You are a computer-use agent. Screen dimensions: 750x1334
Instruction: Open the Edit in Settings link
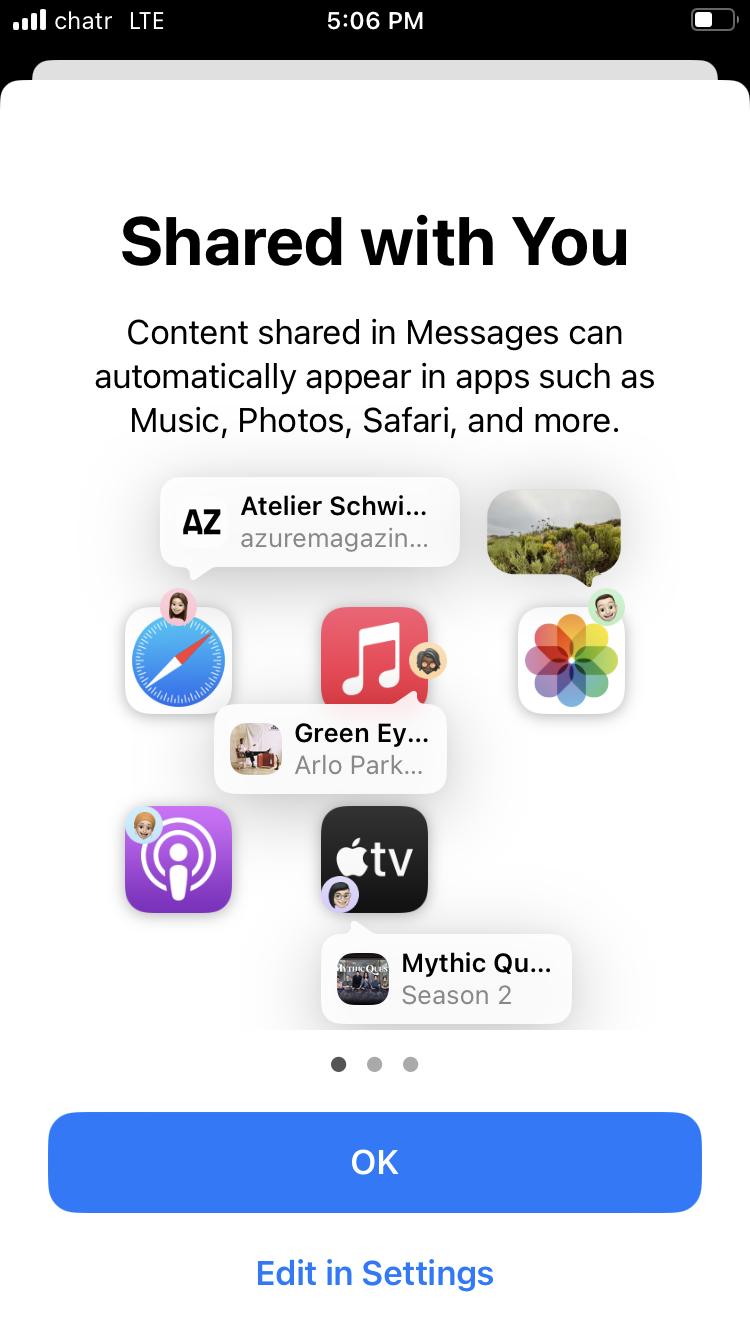coord(375,1273)
